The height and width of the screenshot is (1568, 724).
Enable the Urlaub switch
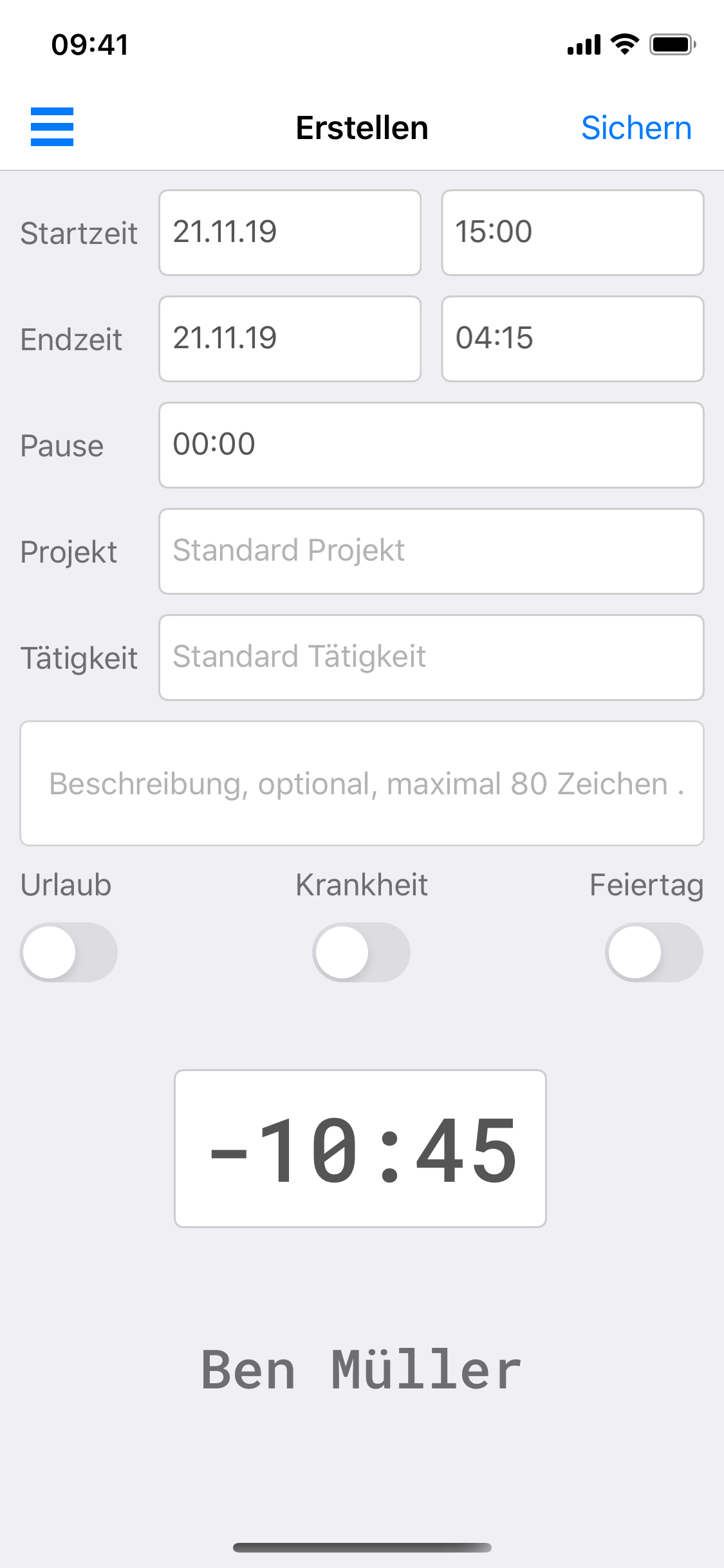69,952
